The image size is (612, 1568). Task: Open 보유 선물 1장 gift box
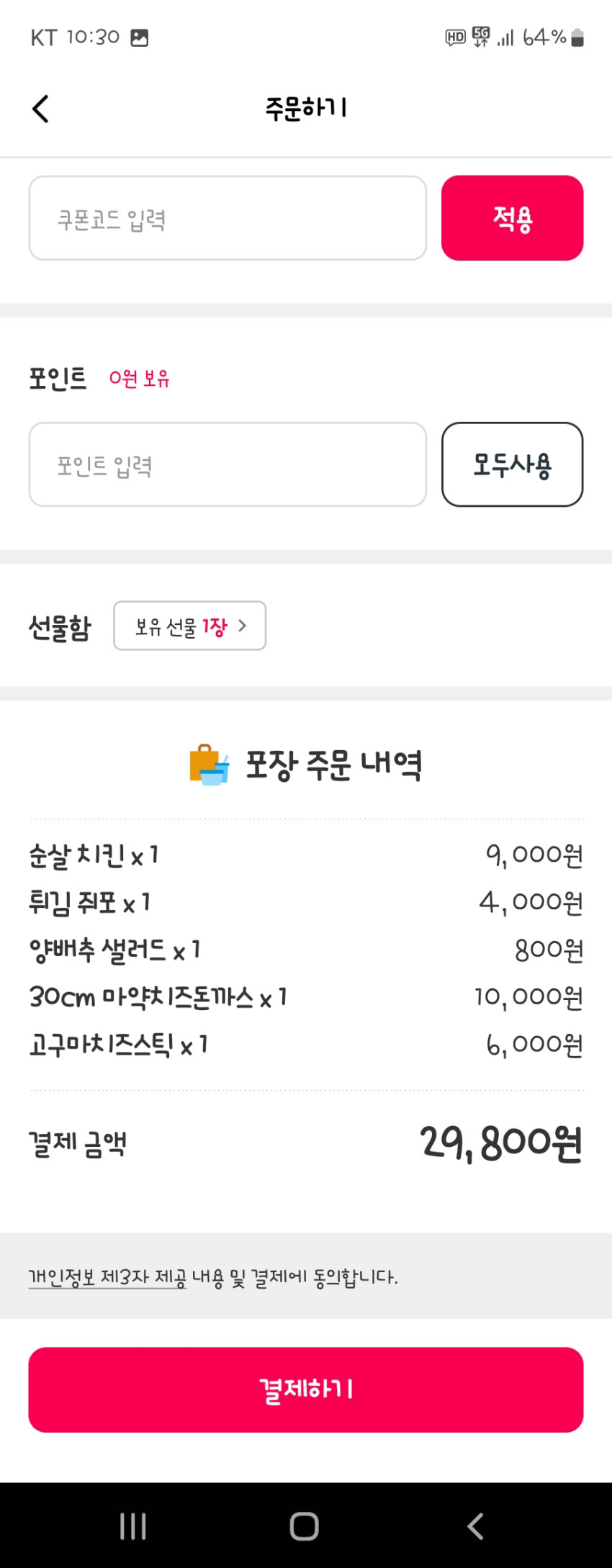pyautogui.click(x=190, y=626)
